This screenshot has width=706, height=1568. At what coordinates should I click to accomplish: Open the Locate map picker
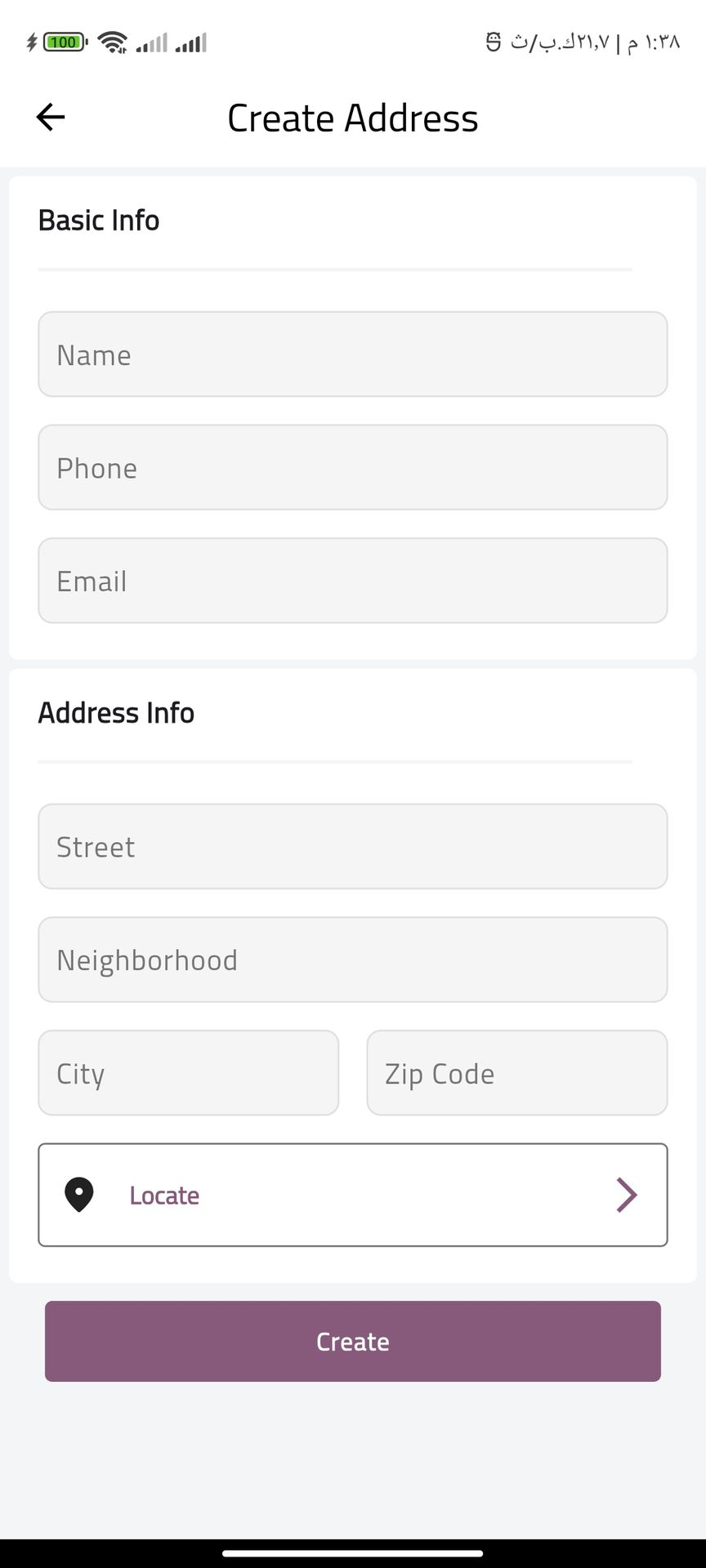click(x=352, y=1195)
